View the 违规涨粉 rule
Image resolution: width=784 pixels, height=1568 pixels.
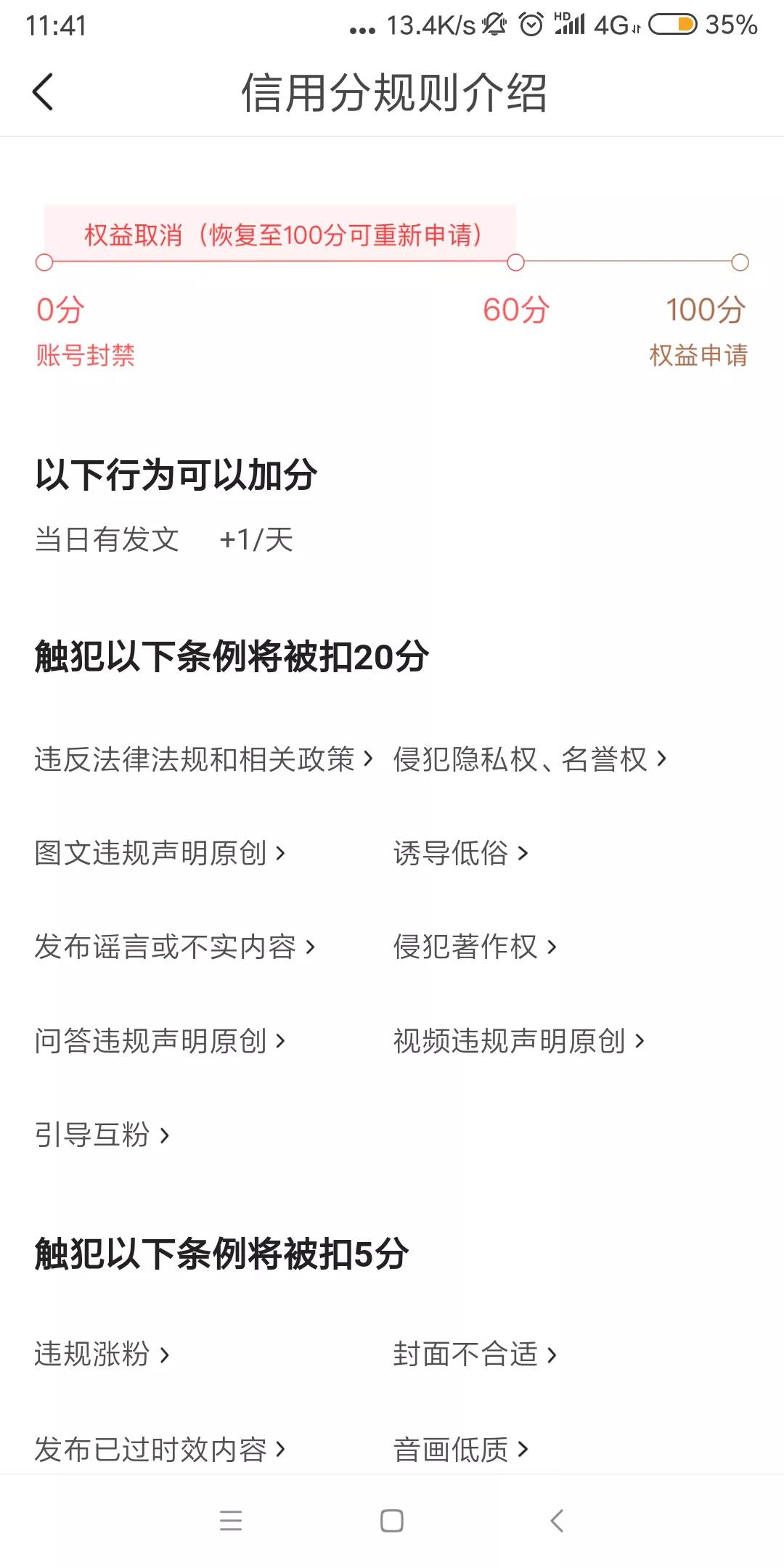point(102,1355)
